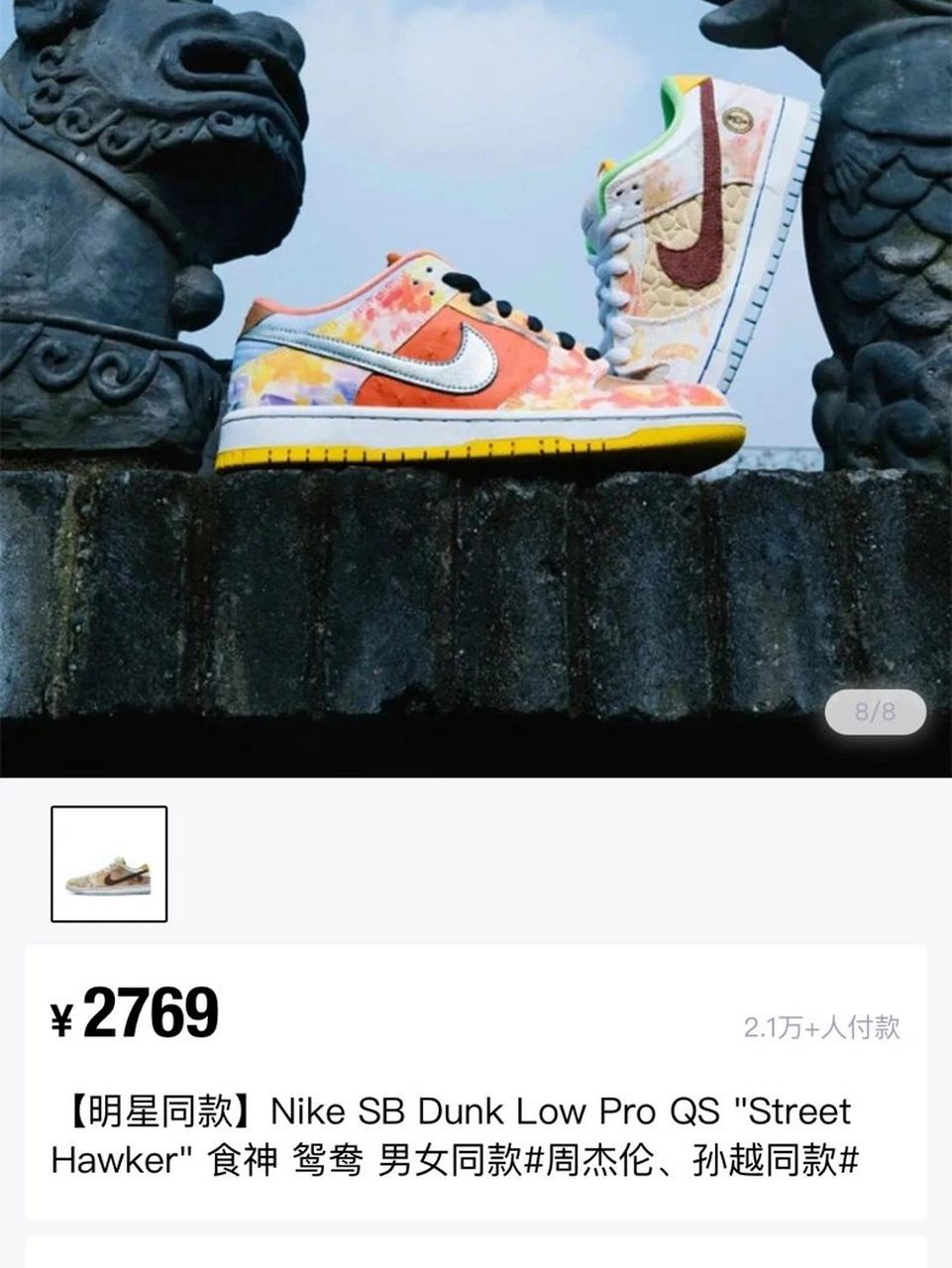Viewport: 952px width, 1268px height.
Task: Select the price ¥2769
Action: tap(139, 1016)
